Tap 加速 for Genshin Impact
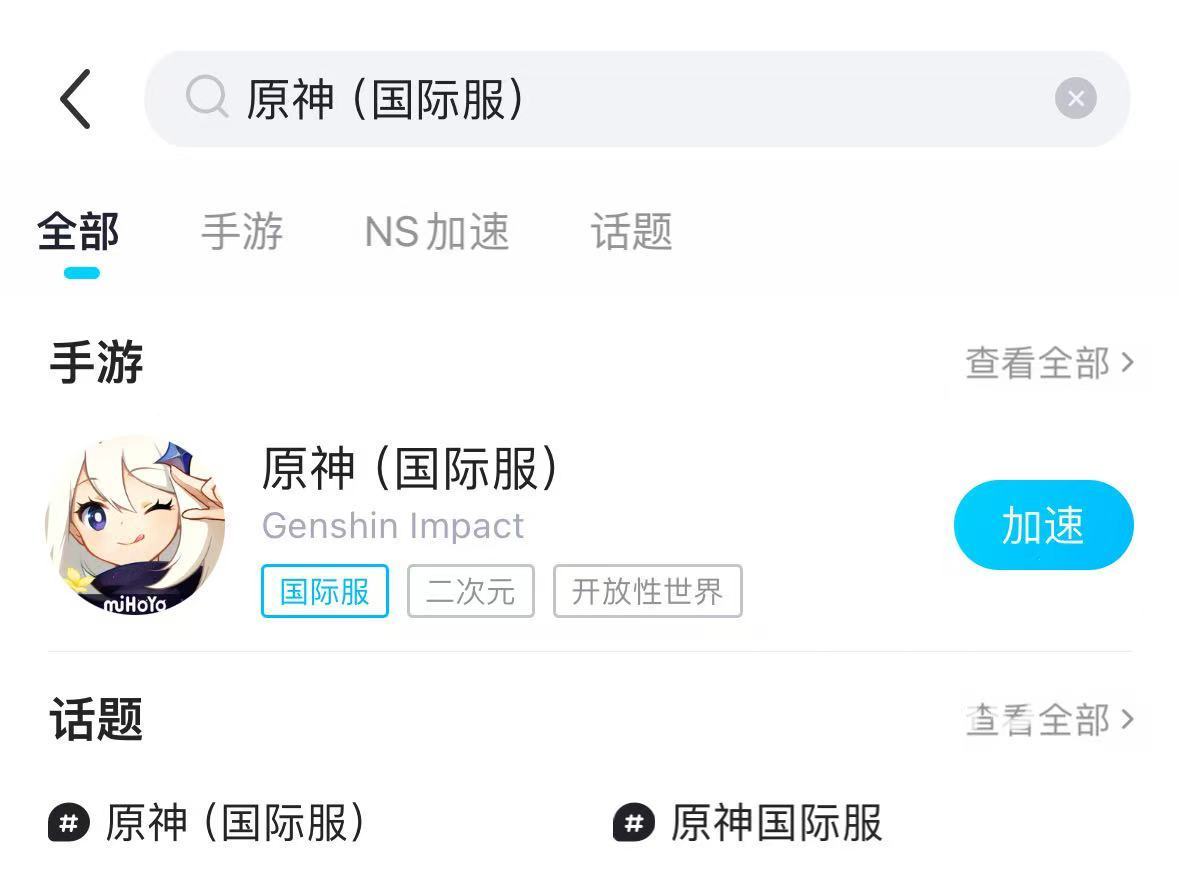This screenshot has height=871, width=1179. click(x=1043, y=525)
